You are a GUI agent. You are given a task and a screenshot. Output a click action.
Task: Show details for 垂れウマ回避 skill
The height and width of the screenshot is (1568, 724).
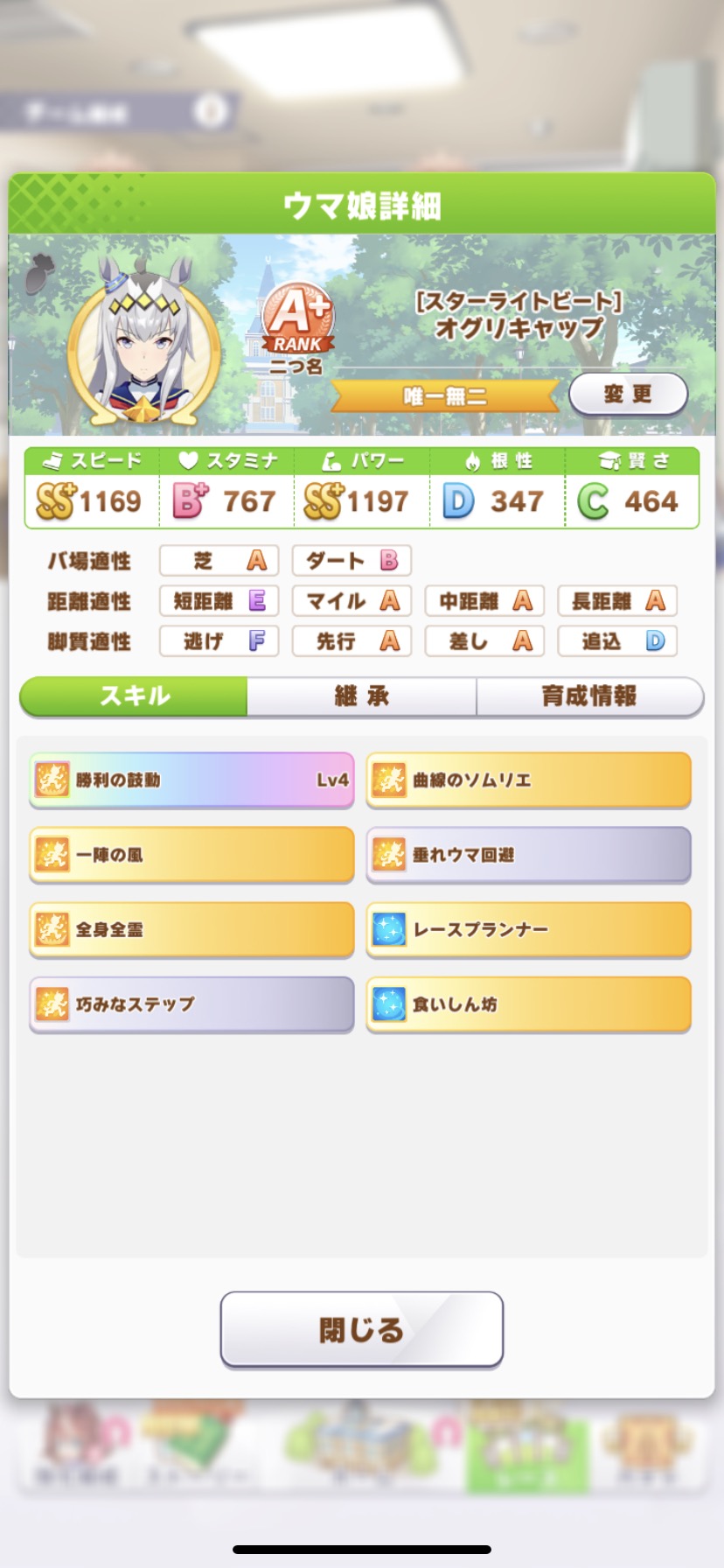[x=528, y=854]
